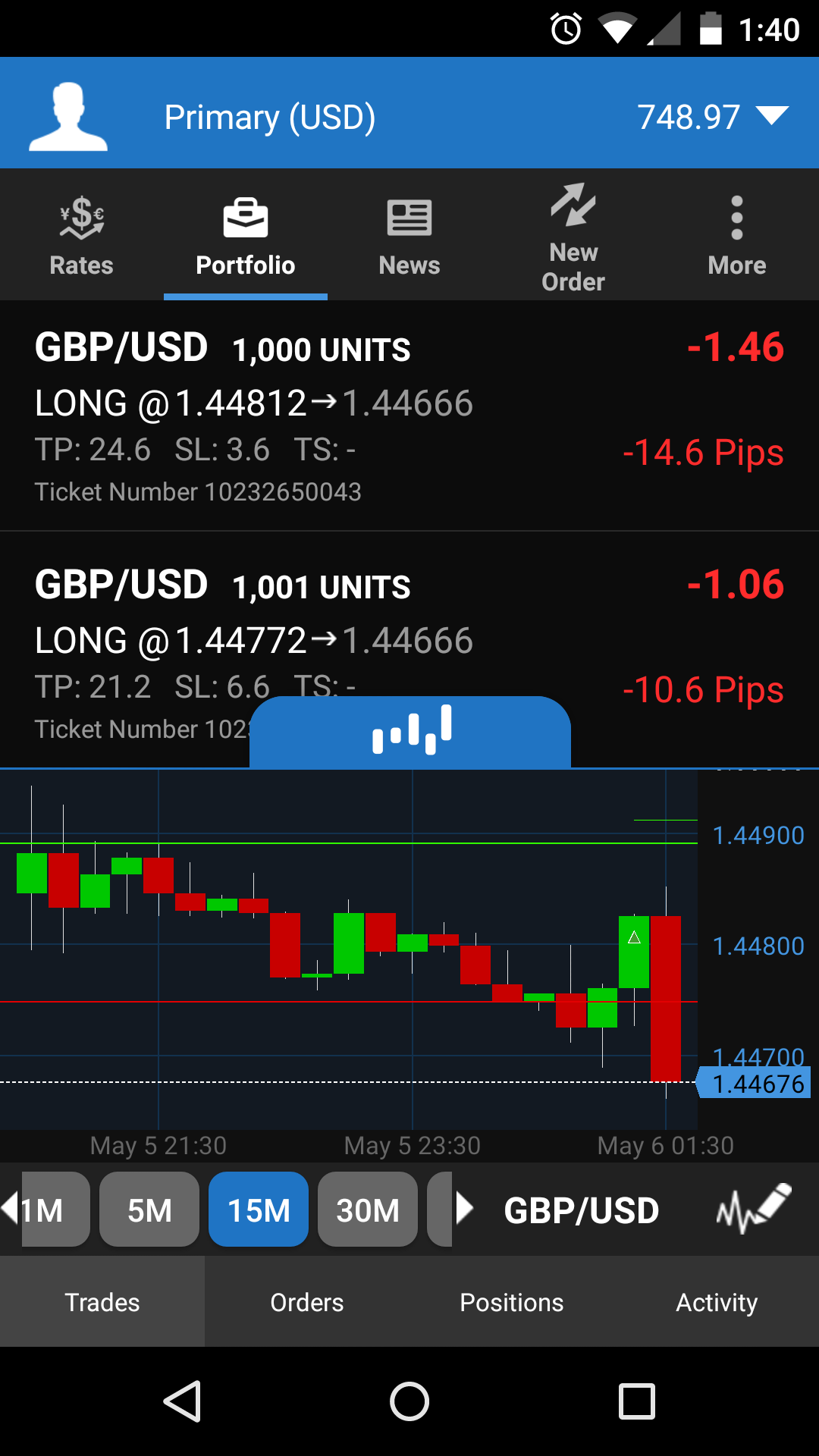The image size is (819, 1456).
Task: Select the 30M chart interval
Action: pyautogui.click(x=368, y=1210)
